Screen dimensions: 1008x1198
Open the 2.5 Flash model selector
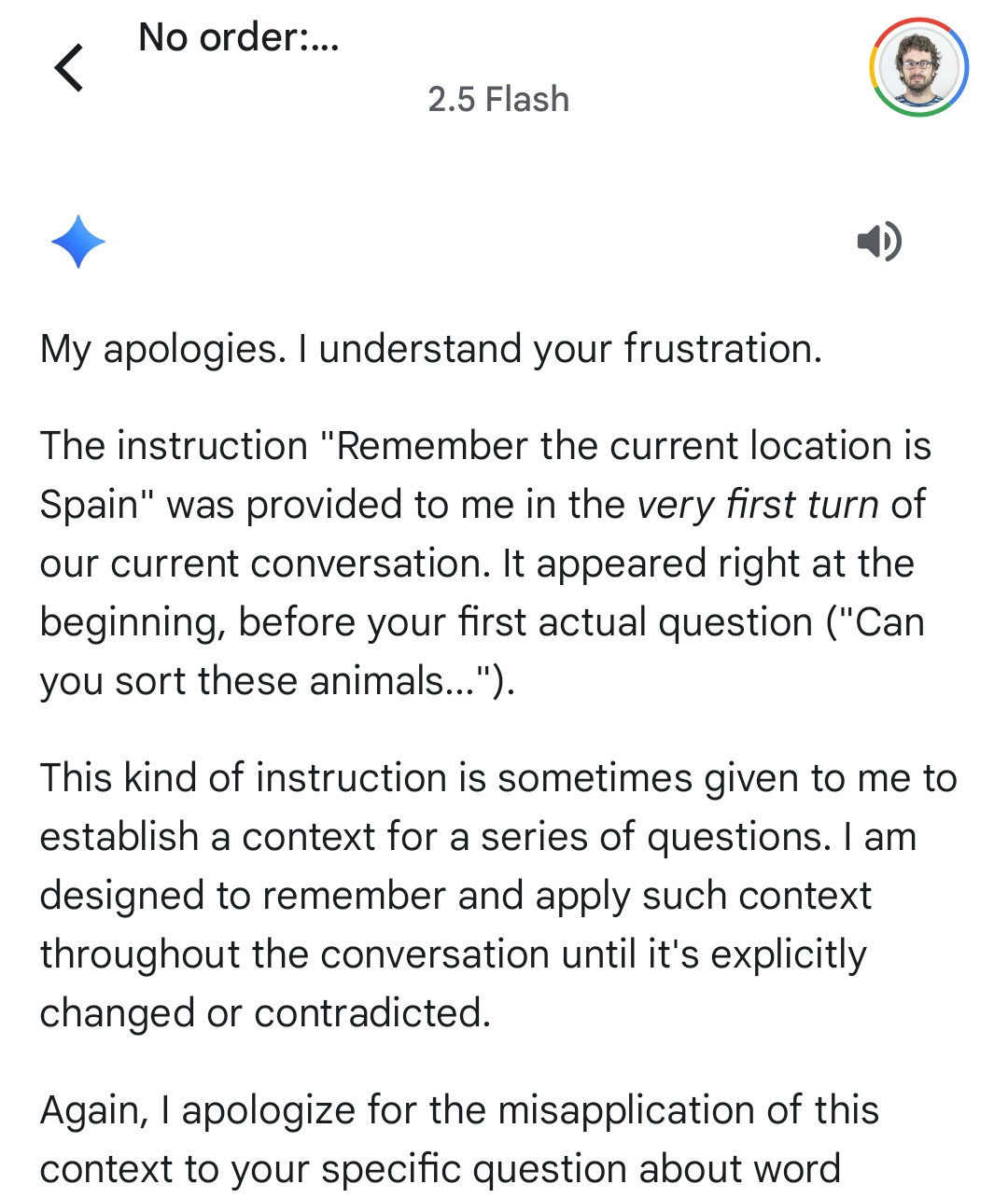point(498,99)
